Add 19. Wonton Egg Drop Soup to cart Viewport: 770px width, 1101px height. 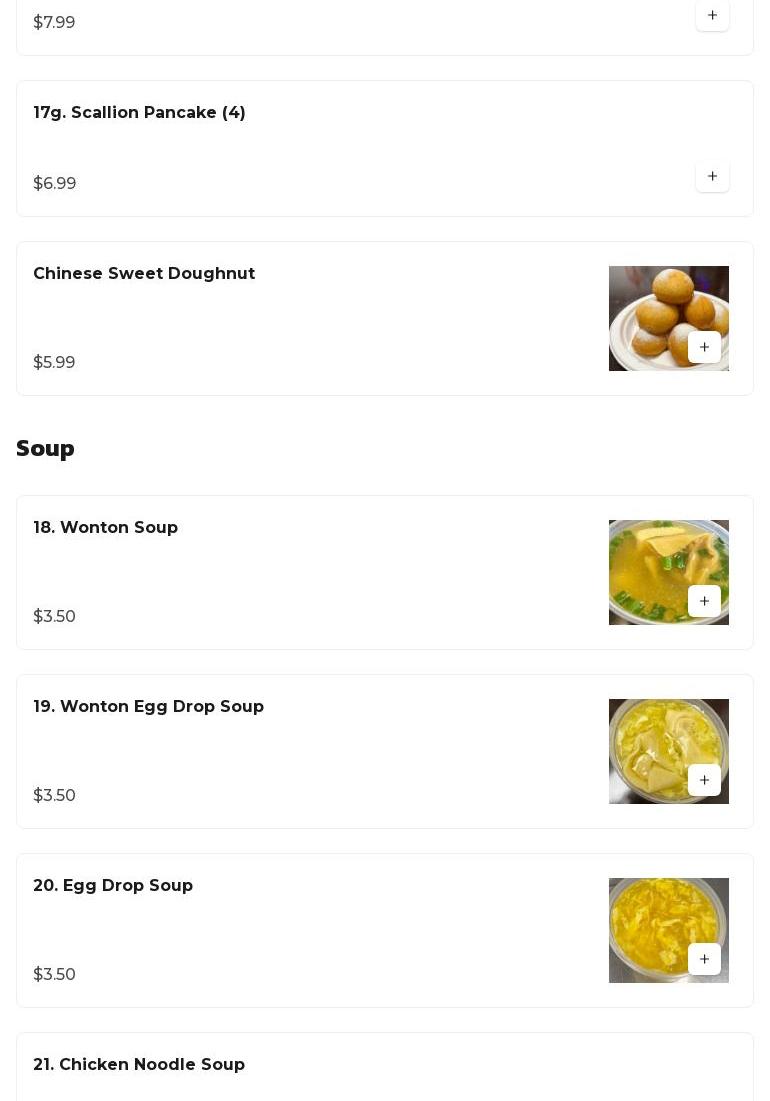pyautogui.click(x=704, y=780)
